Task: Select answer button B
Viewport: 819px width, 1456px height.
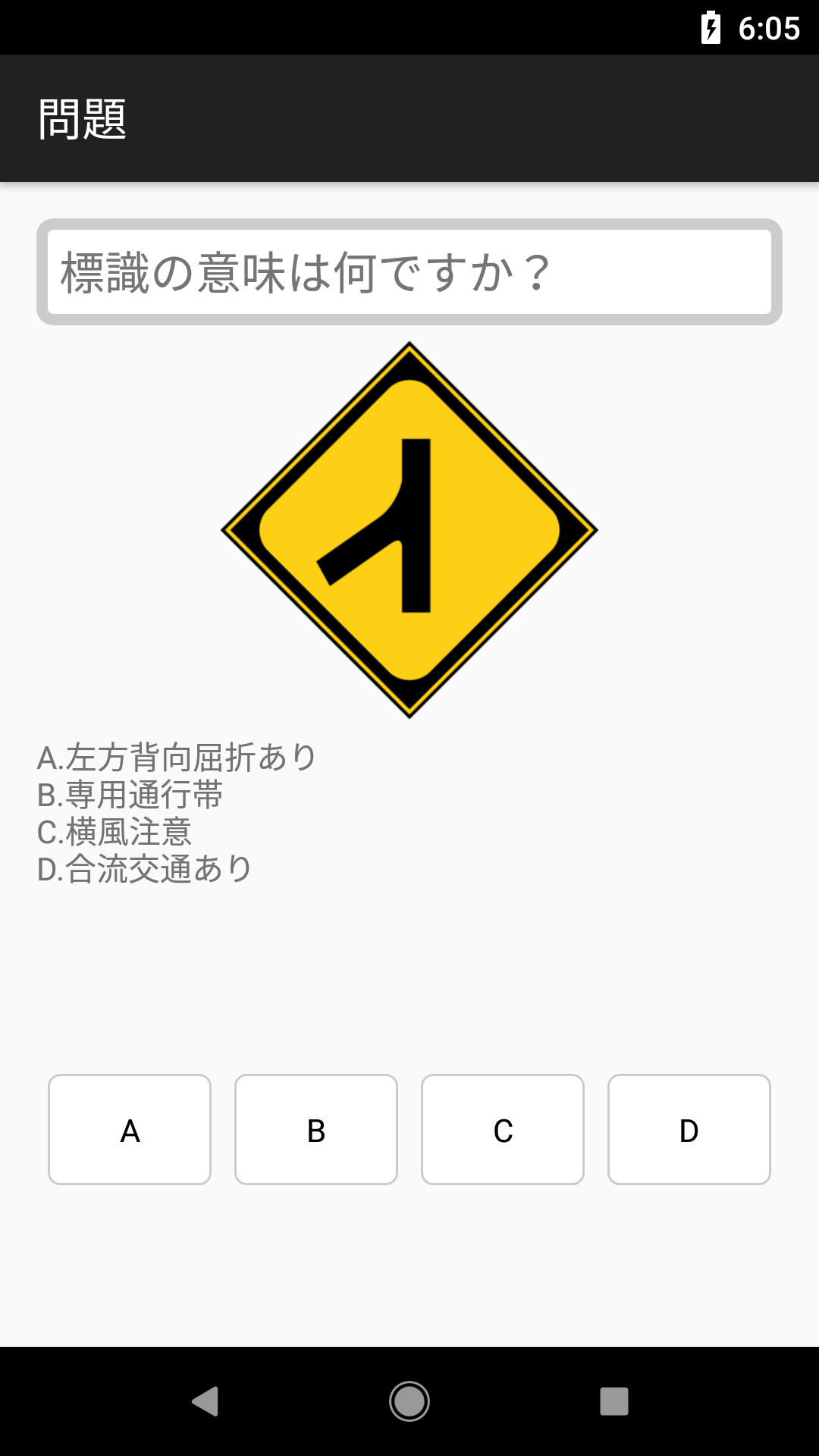Action: pos(316,1129)
